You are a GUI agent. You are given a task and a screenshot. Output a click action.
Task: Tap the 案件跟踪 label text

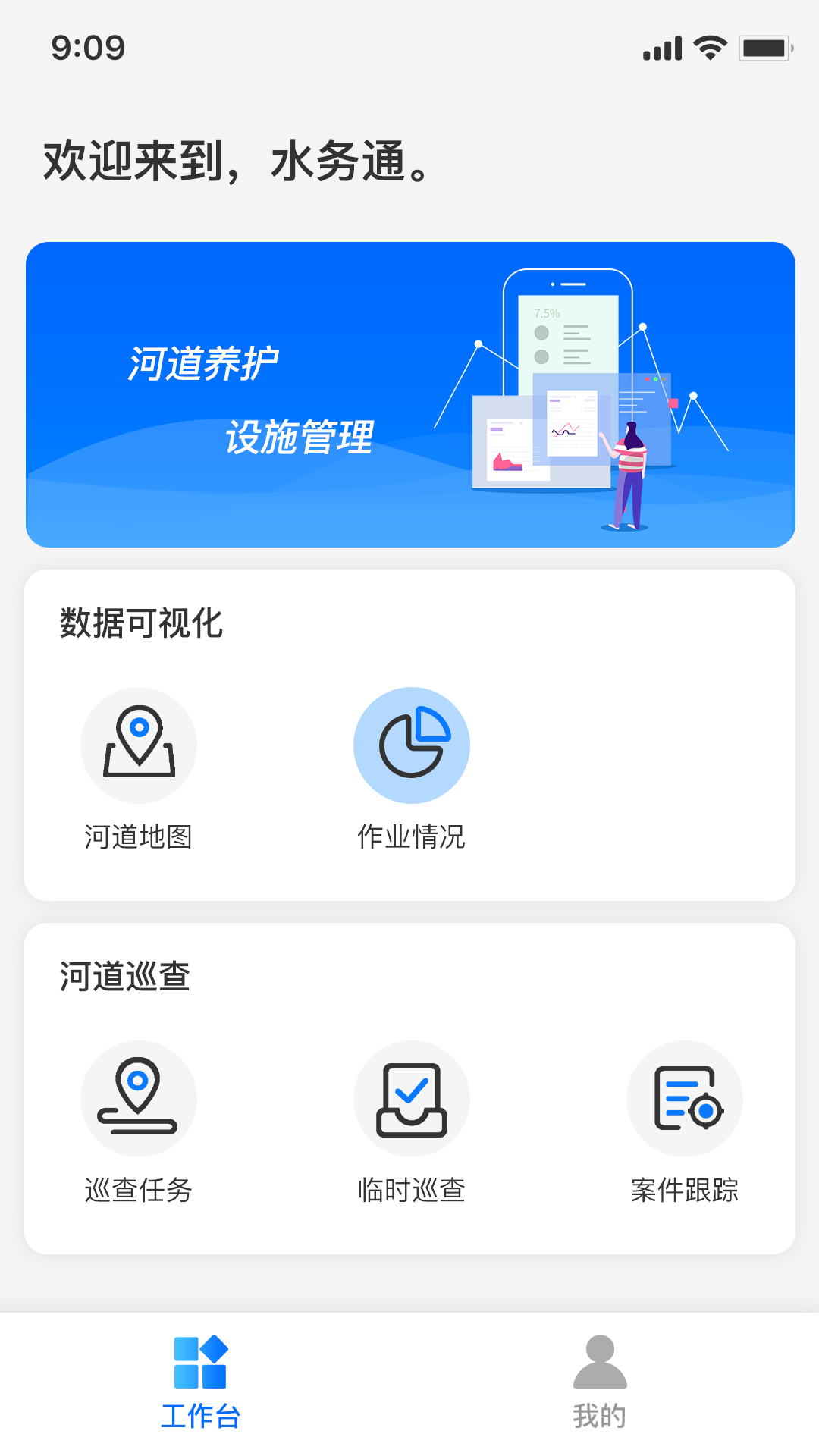tap(685, 1191)
